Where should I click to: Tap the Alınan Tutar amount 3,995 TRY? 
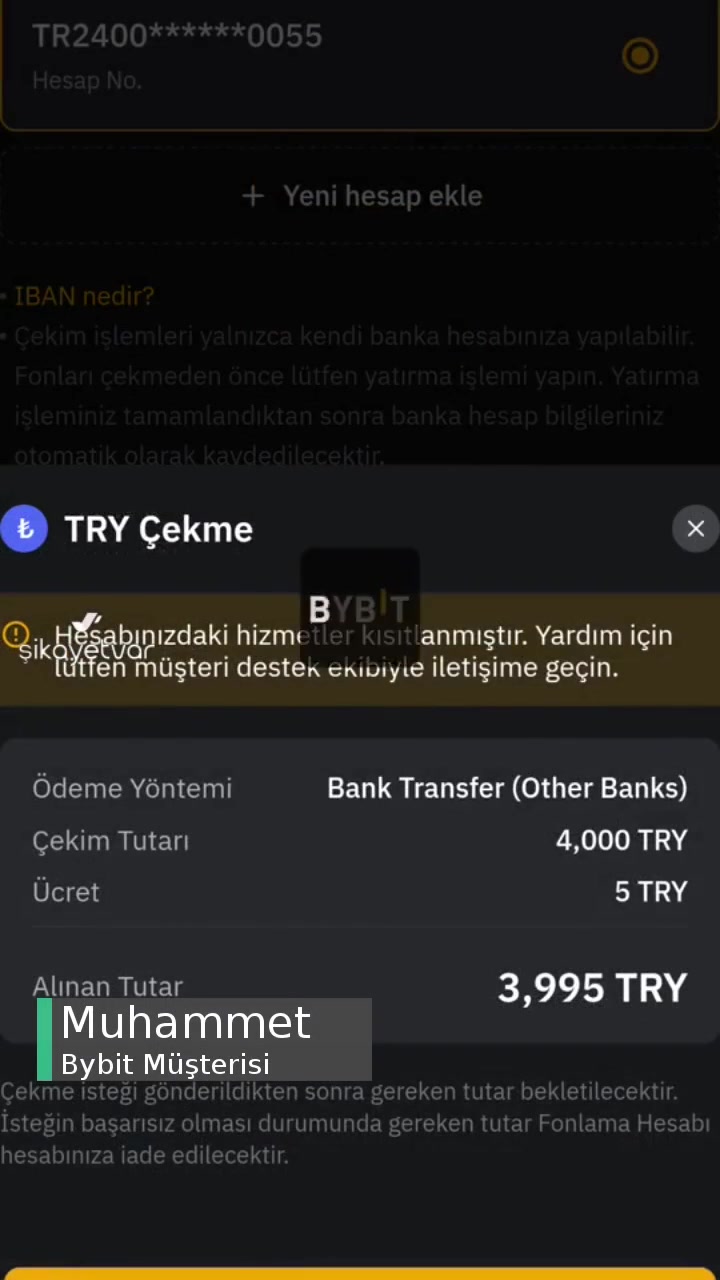point(592,987)
